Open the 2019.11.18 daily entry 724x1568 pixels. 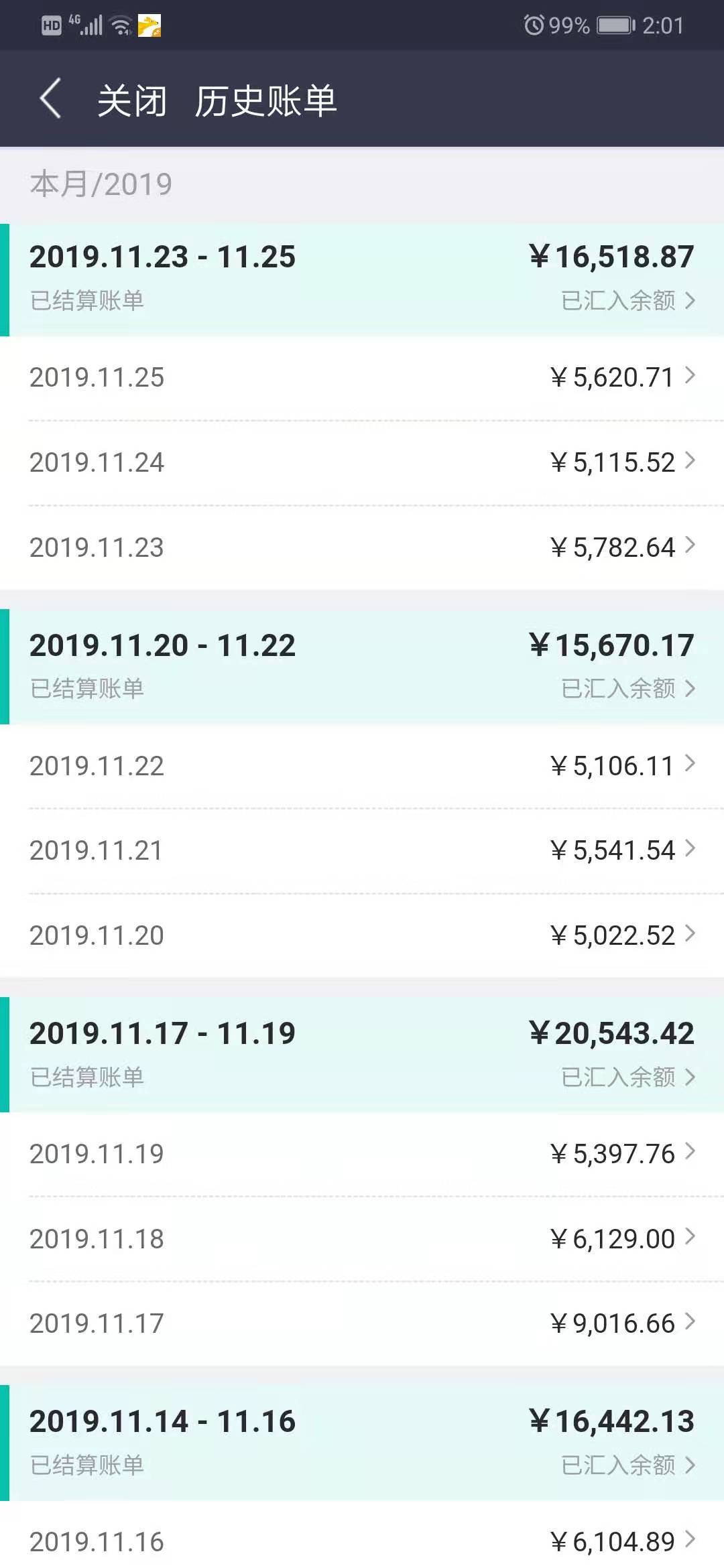[x=362, y=1239]
